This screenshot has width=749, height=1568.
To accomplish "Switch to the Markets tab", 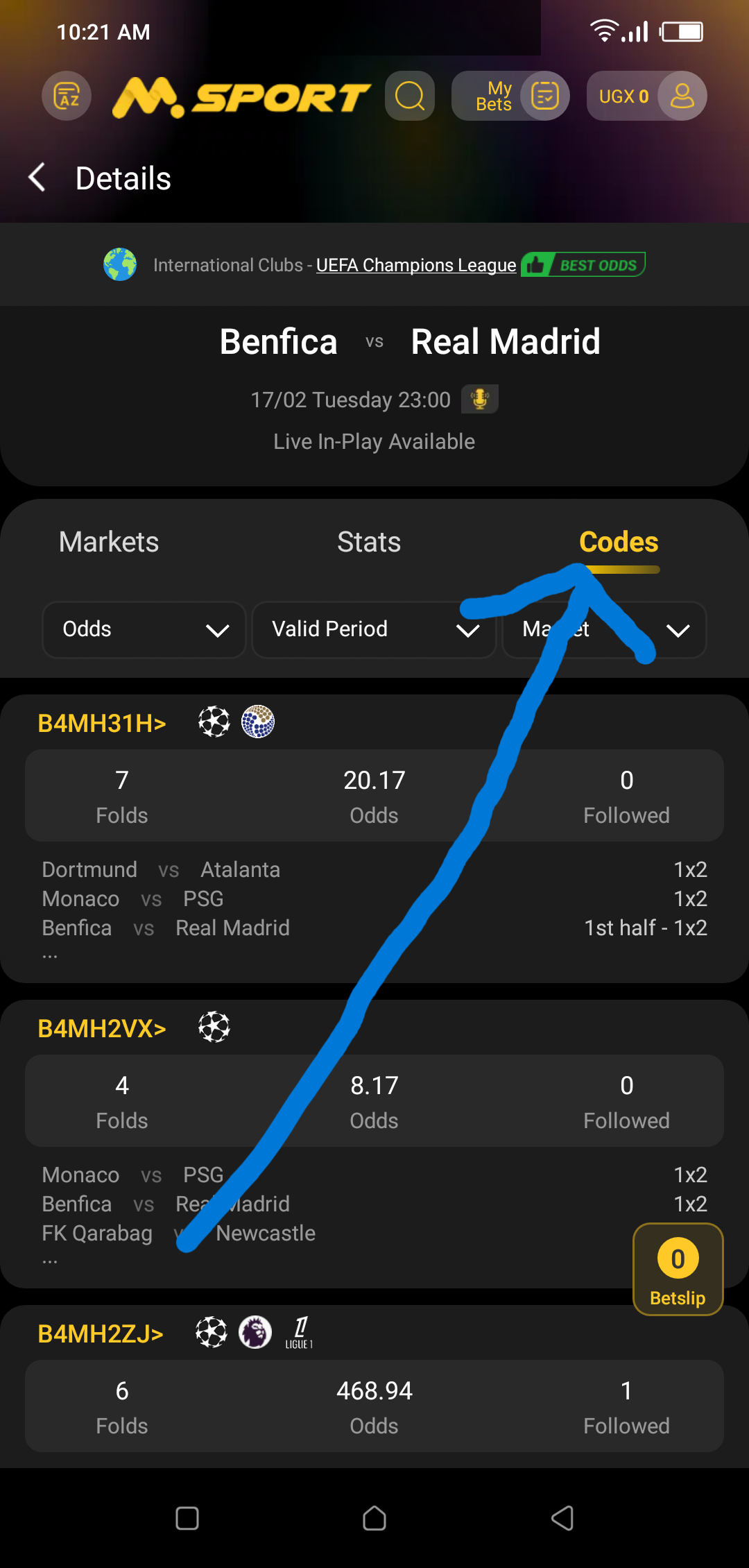I will pyautogui.click(x=109, y=542).
